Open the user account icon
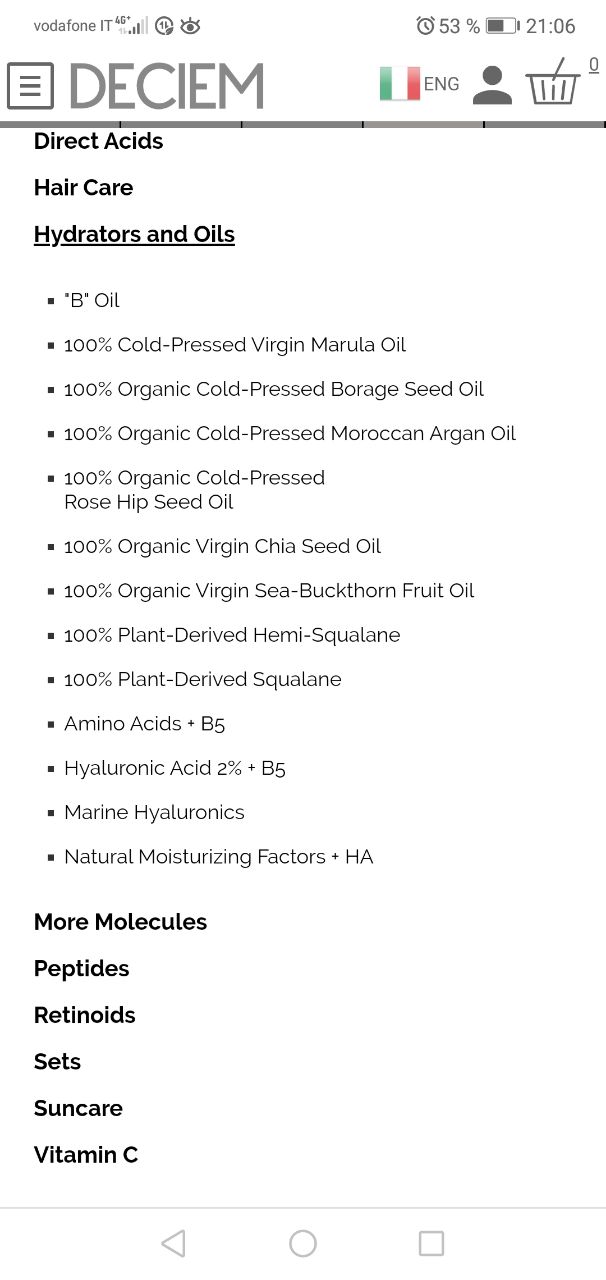 pyautogui.click(x=492, y=85)
